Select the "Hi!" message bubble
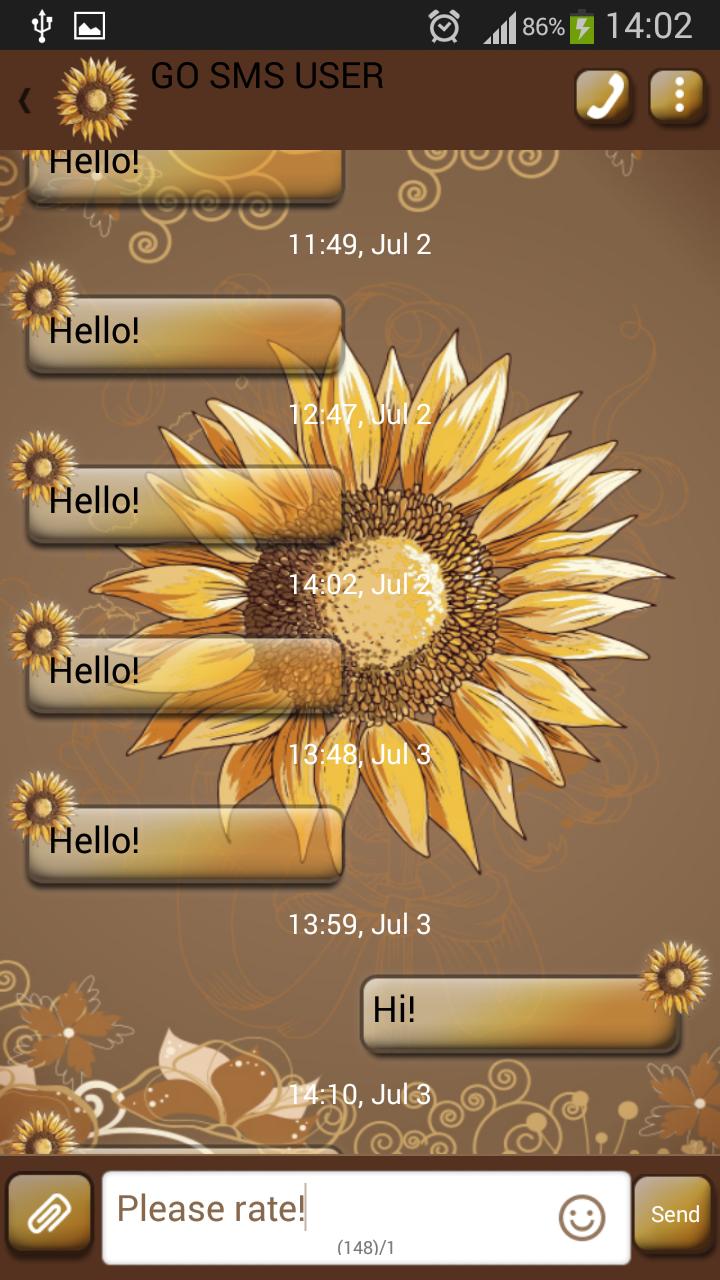The image size is (720, 1280). 518,1013
